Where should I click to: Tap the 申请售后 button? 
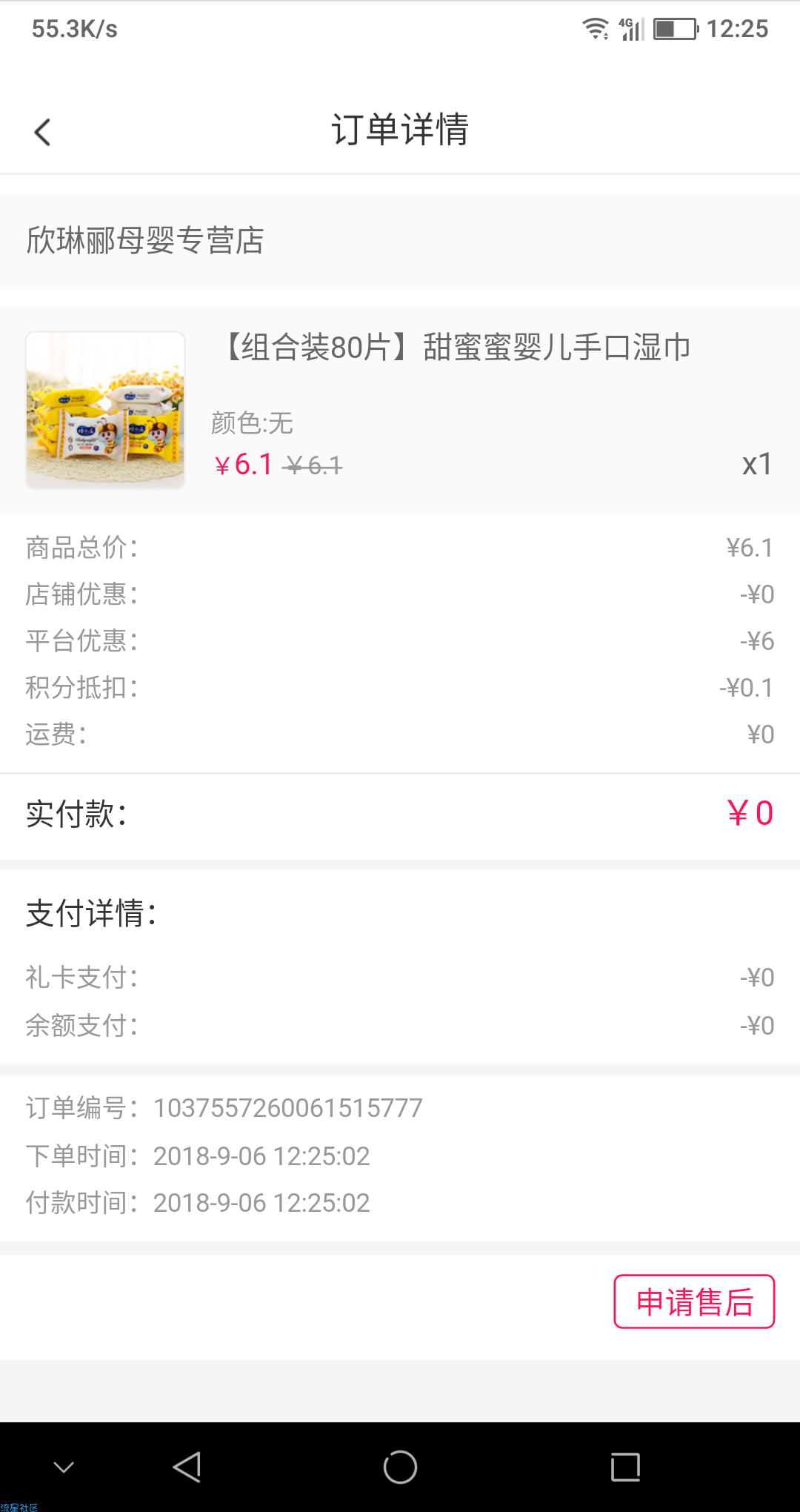coord(694,1302)
